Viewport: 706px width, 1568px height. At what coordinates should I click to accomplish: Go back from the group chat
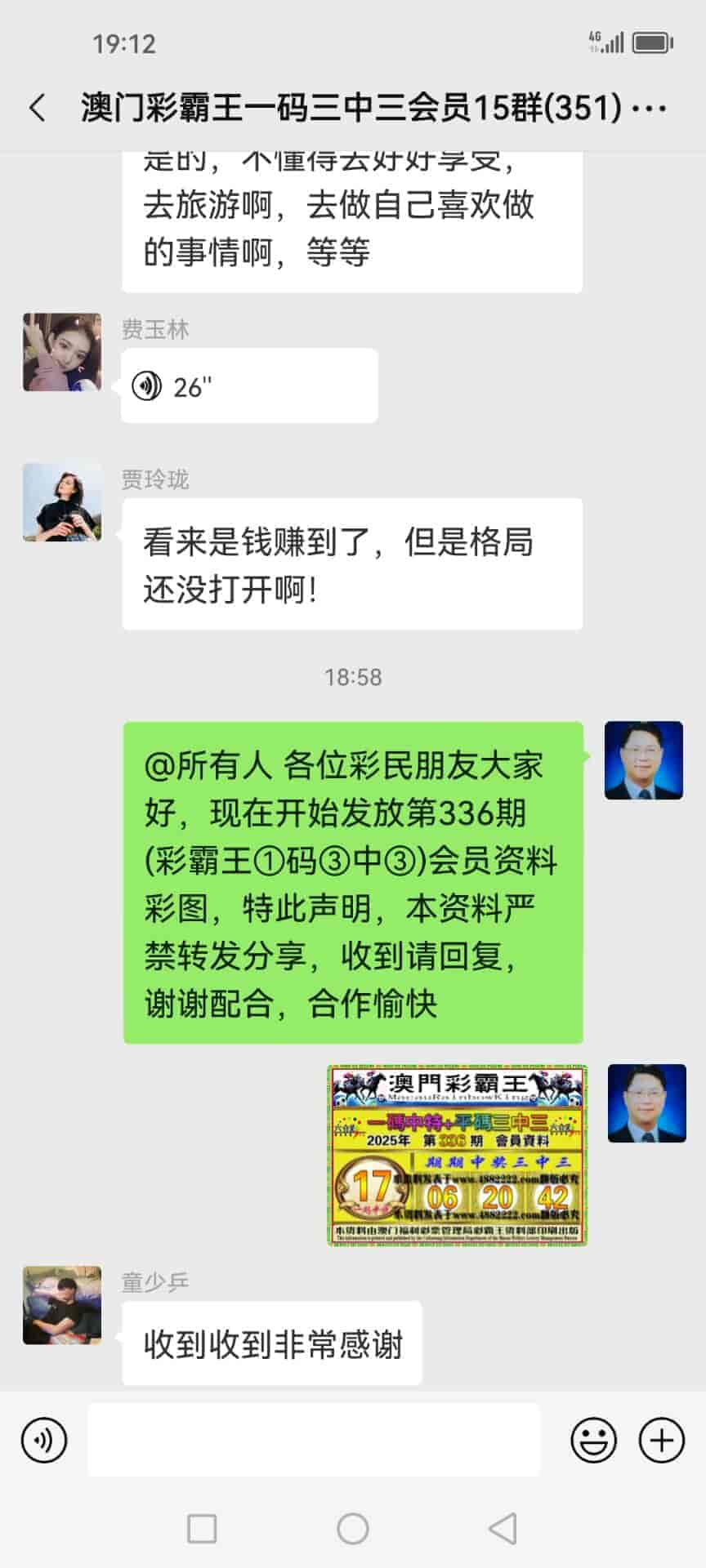[38, 108]
